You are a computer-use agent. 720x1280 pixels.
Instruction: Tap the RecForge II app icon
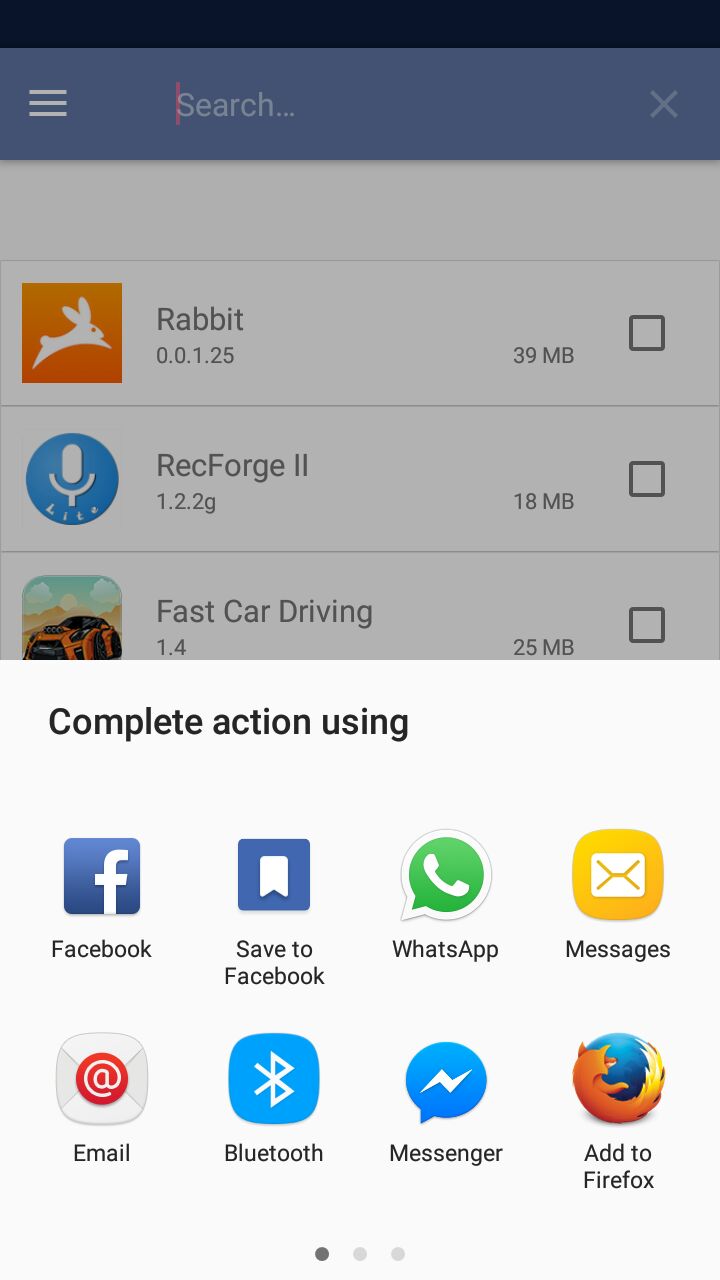71,478
